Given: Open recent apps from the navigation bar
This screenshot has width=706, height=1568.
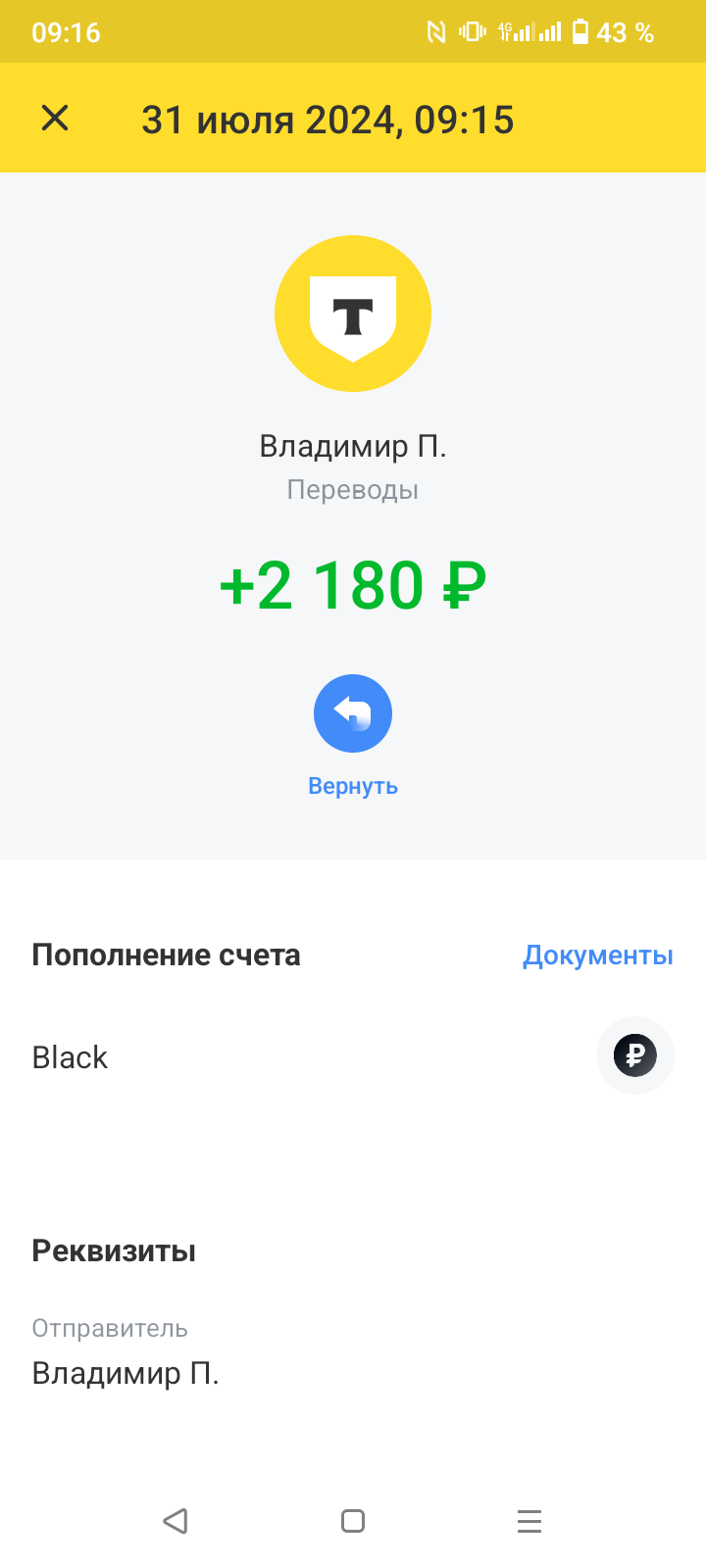Looking at the screenshot, I should 529,1520.
